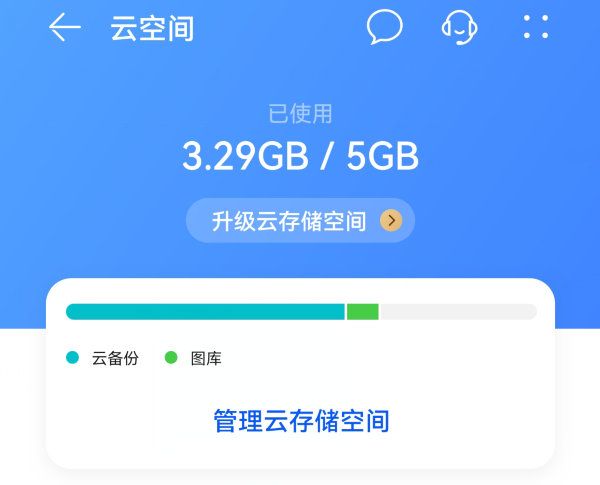
Task: Go back from 云空间 page
Action: [65, 28]
